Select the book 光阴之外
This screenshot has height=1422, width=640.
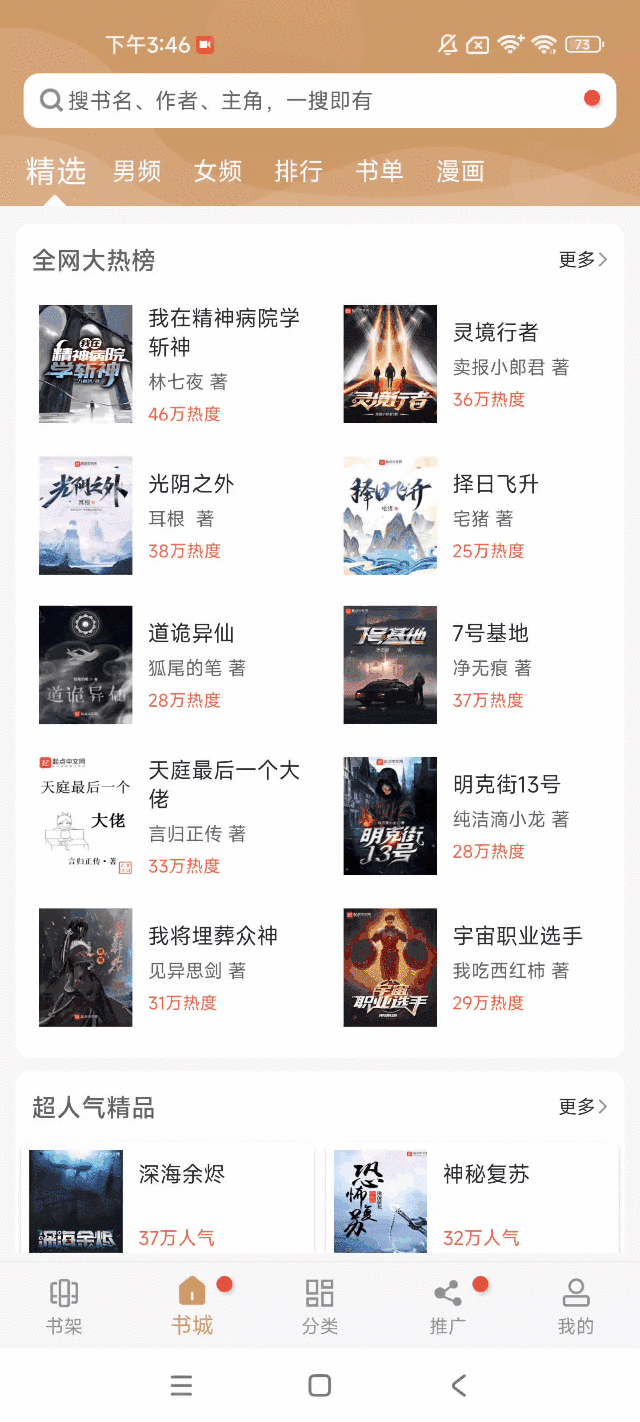(x=191, y=485)
